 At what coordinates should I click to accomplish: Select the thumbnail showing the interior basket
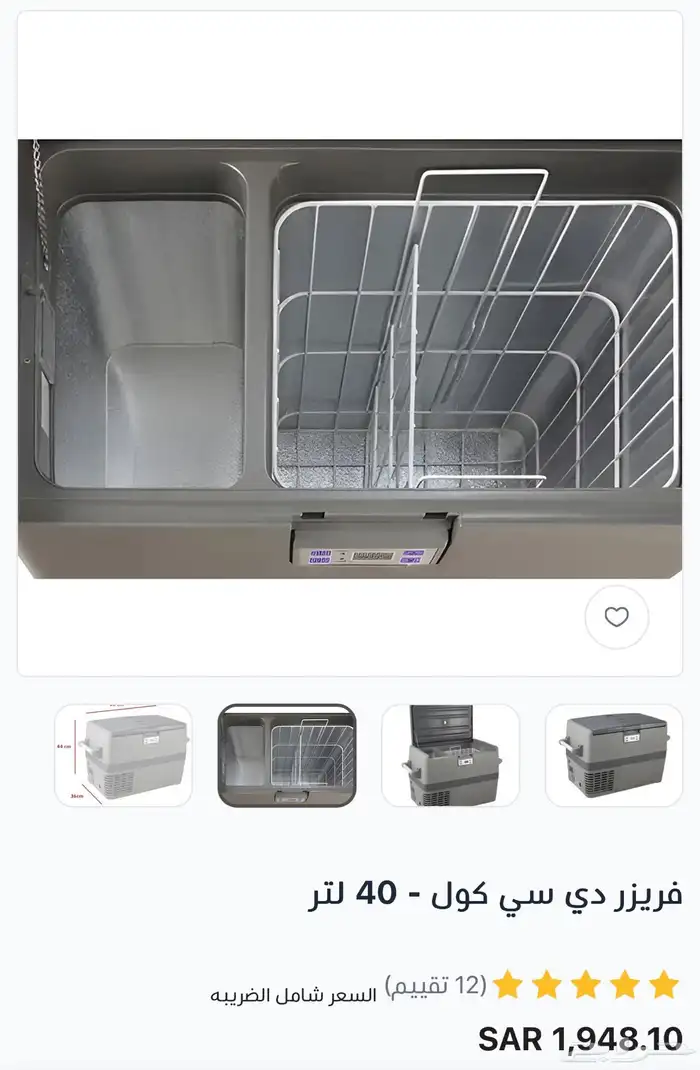[287, 755]
